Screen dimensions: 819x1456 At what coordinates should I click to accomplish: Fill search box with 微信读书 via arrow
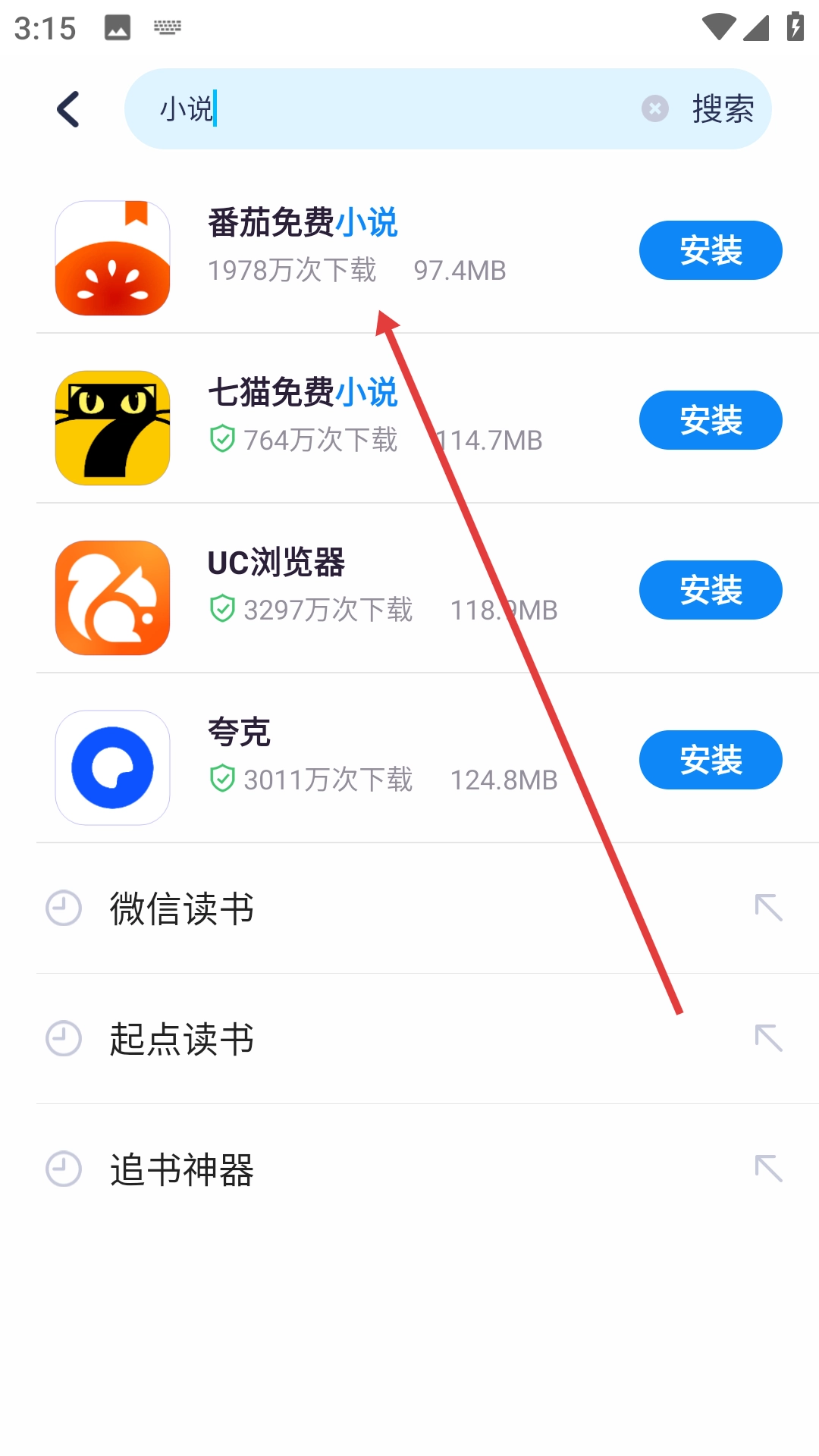[x=768, y=908]
